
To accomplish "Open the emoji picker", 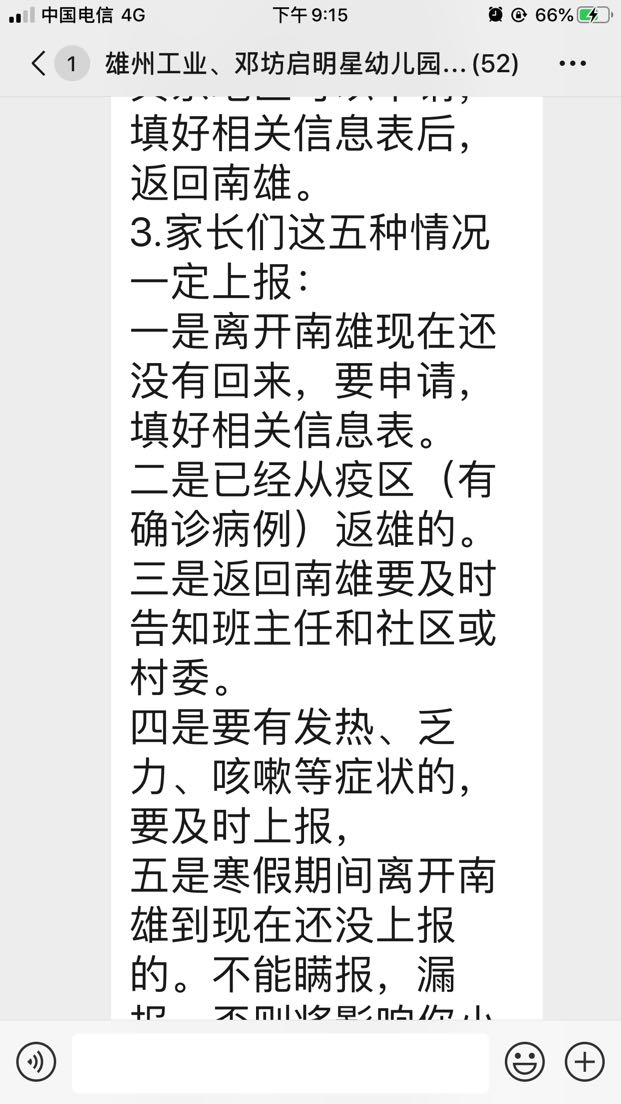I will click(525, 1062).
